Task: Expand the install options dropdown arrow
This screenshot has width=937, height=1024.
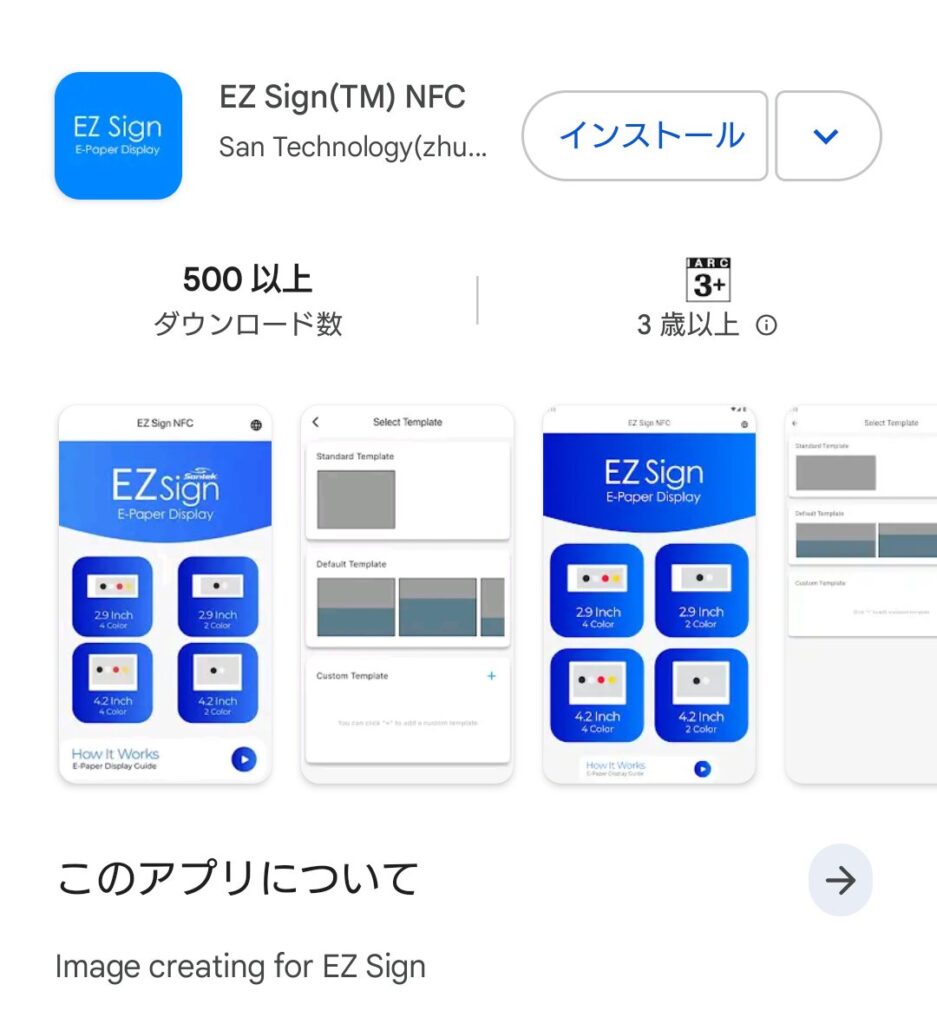Action: (827, 136)
